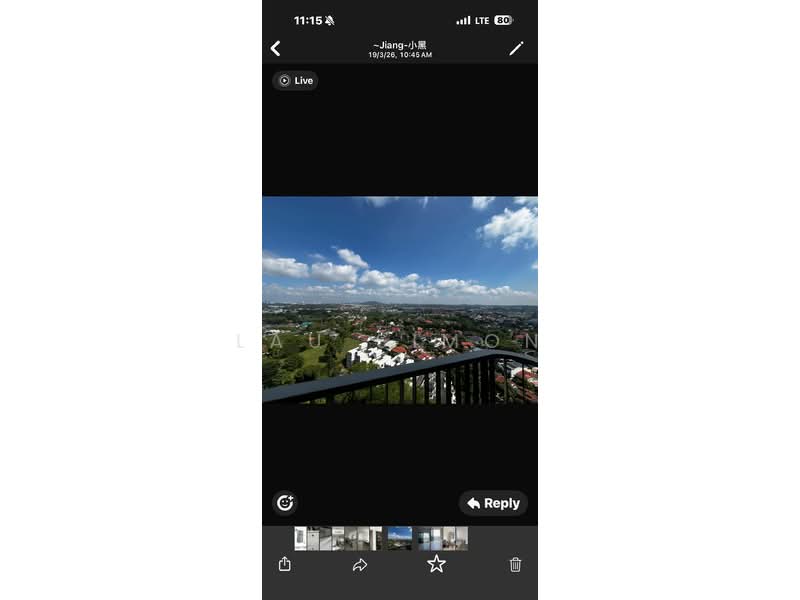The height and width of the screenshot is (600, 800).
Task: Star this photo
Action: 436,565
